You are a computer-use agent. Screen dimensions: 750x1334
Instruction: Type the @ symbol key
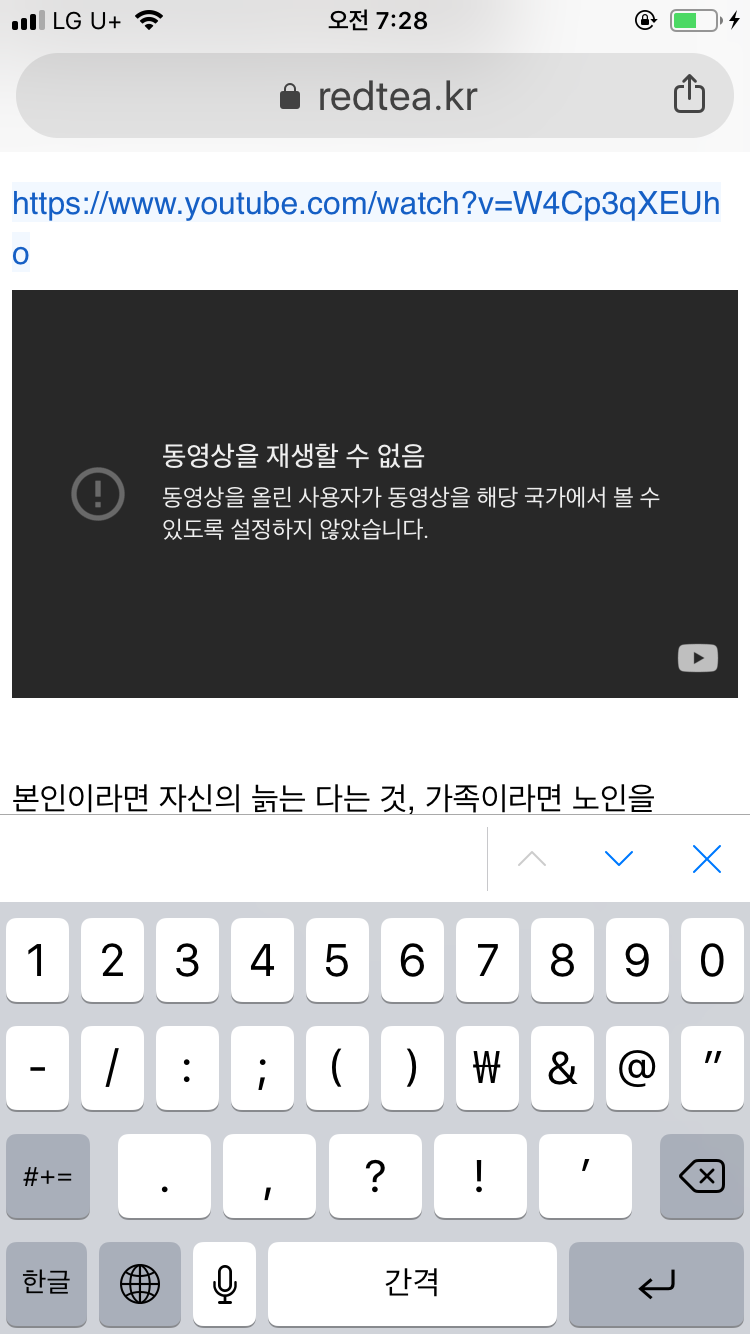[637, 1069]
